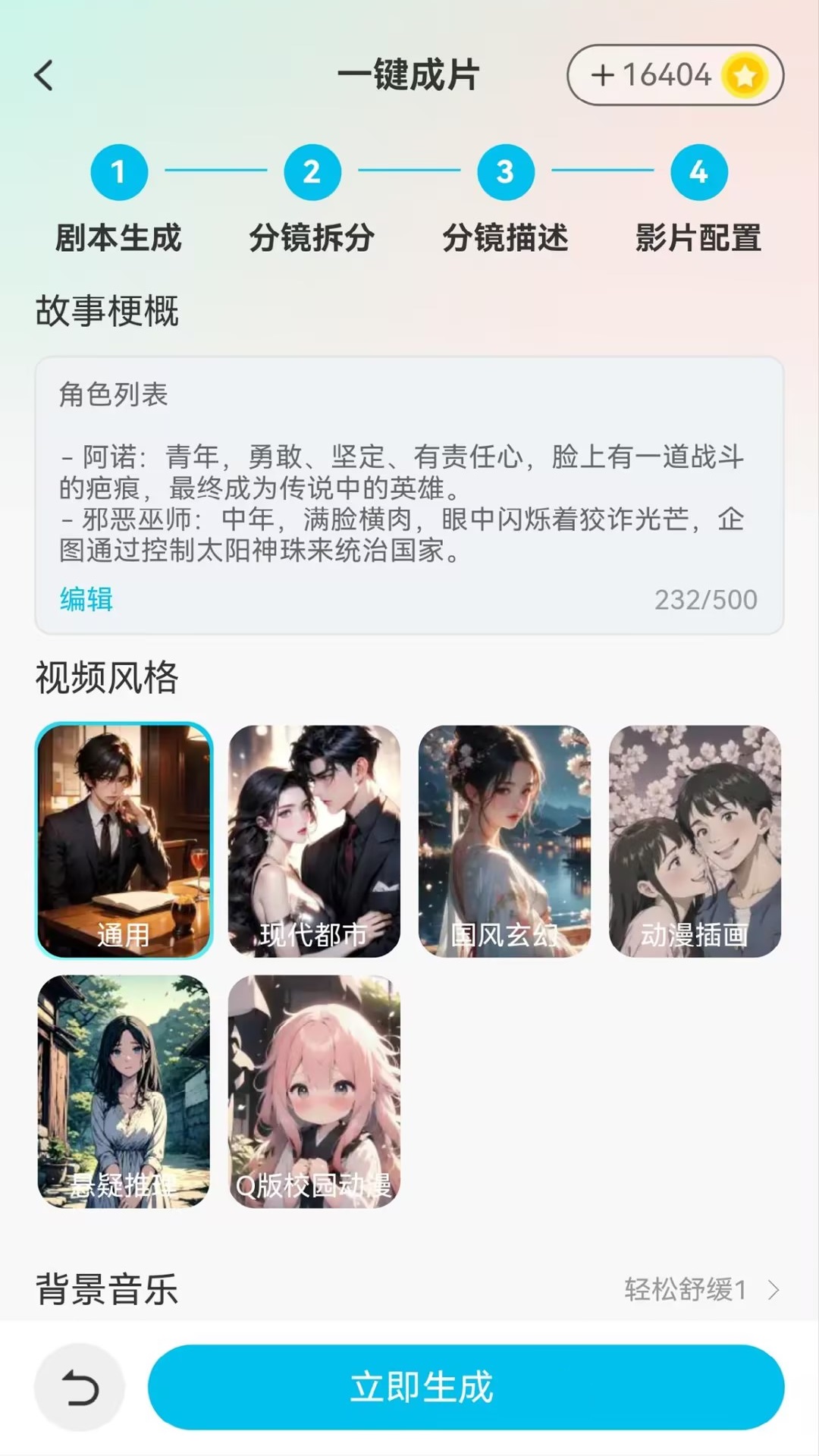The image size is (819, 1456).
Task: Open the 轻松舒缓1 music options
Action: pos(685,1288)
